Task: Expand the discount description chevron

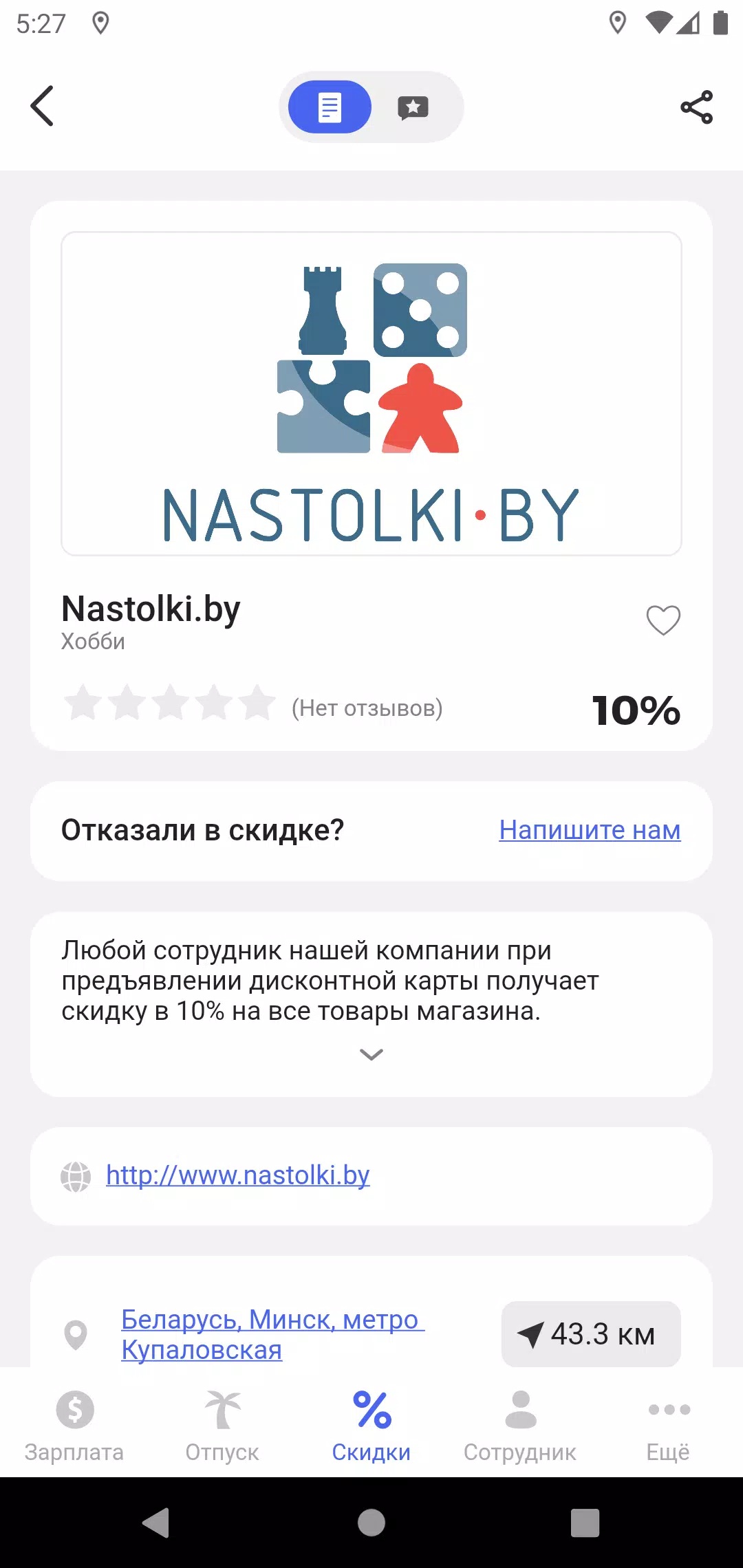Action: pyautogui.click(x=371, y=1054)
